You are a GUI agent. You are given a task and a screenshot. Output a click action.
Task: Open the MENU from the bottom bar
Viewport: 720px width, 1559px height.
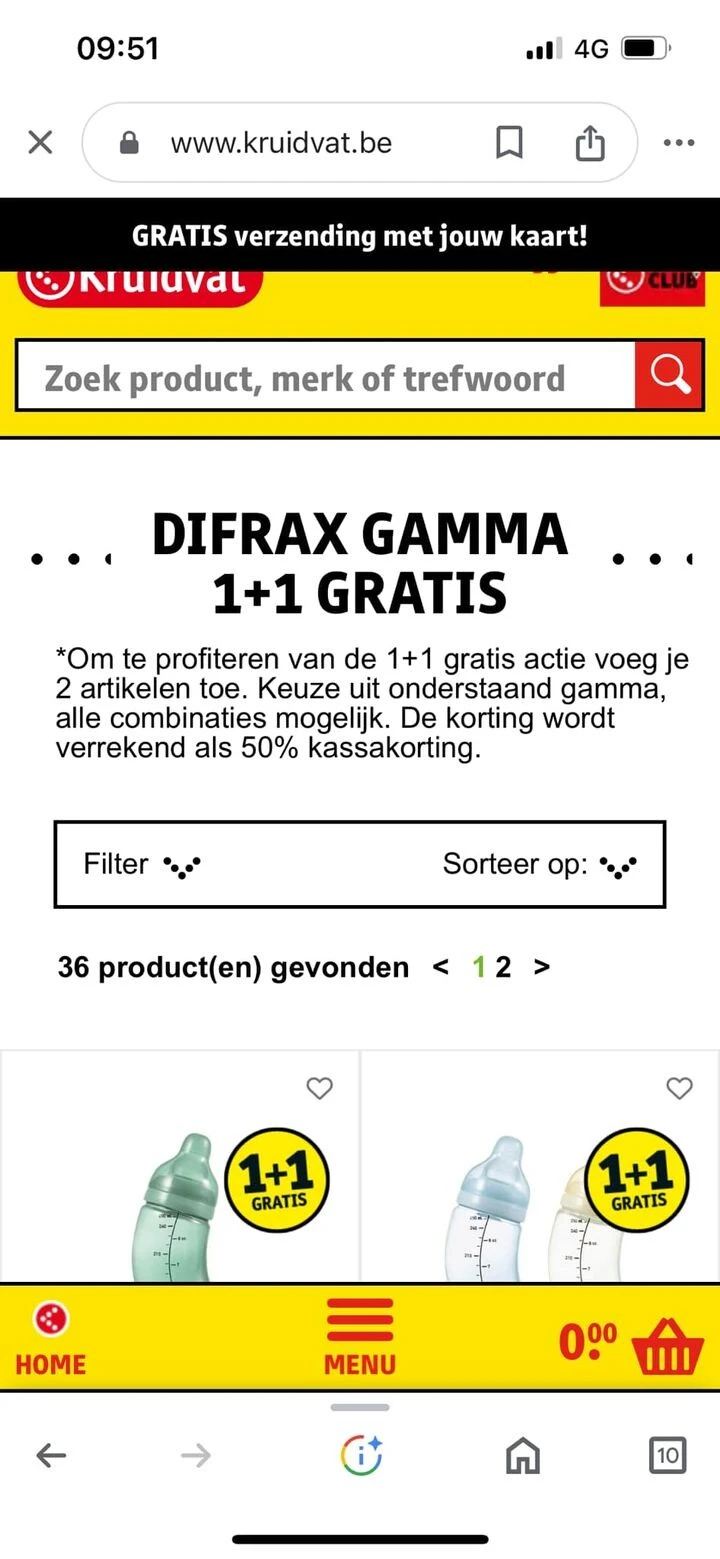click(359, 1340)
